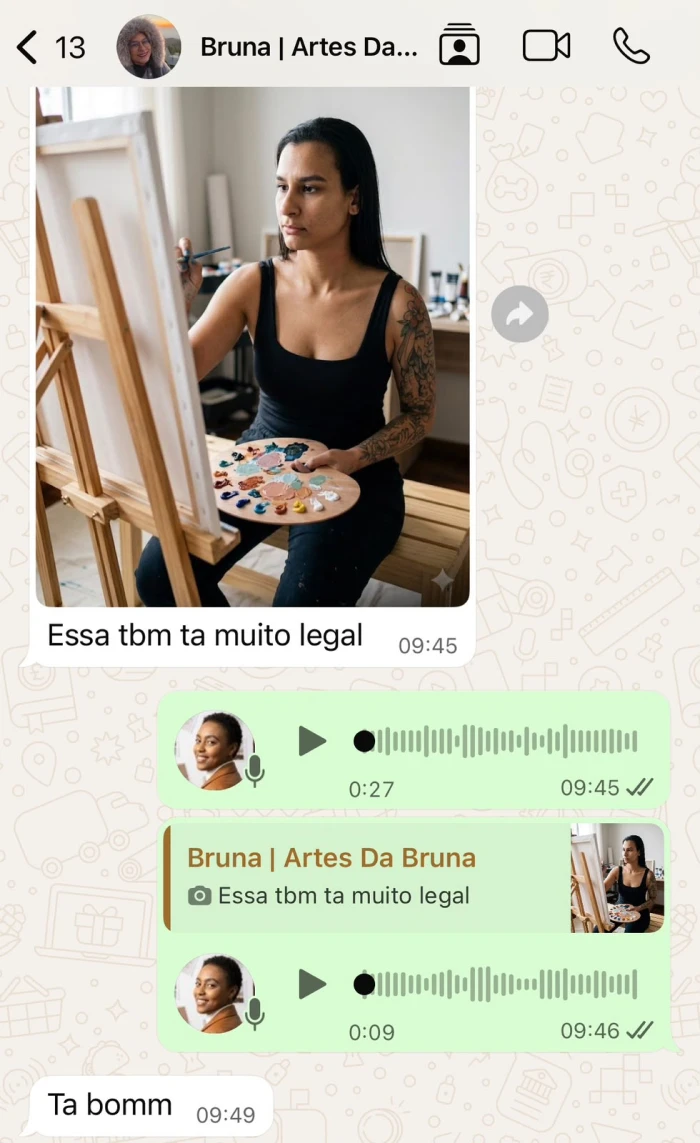This screenshot has height=1143, width=700.
Task: Forward the photo with the arrow button
Action: [520, 314]
